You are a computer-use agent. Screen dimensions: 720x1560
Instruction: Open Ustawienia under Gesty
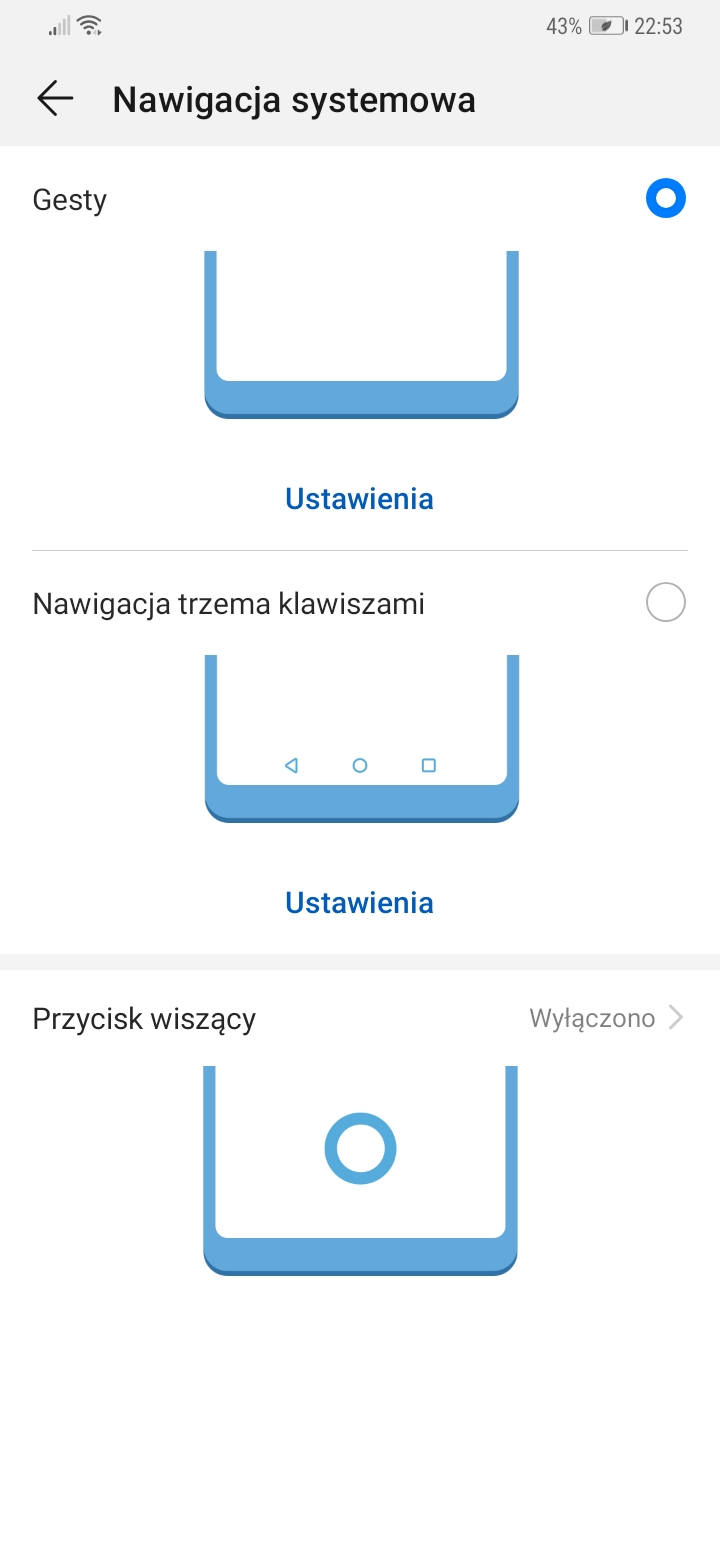pos(359,498)
